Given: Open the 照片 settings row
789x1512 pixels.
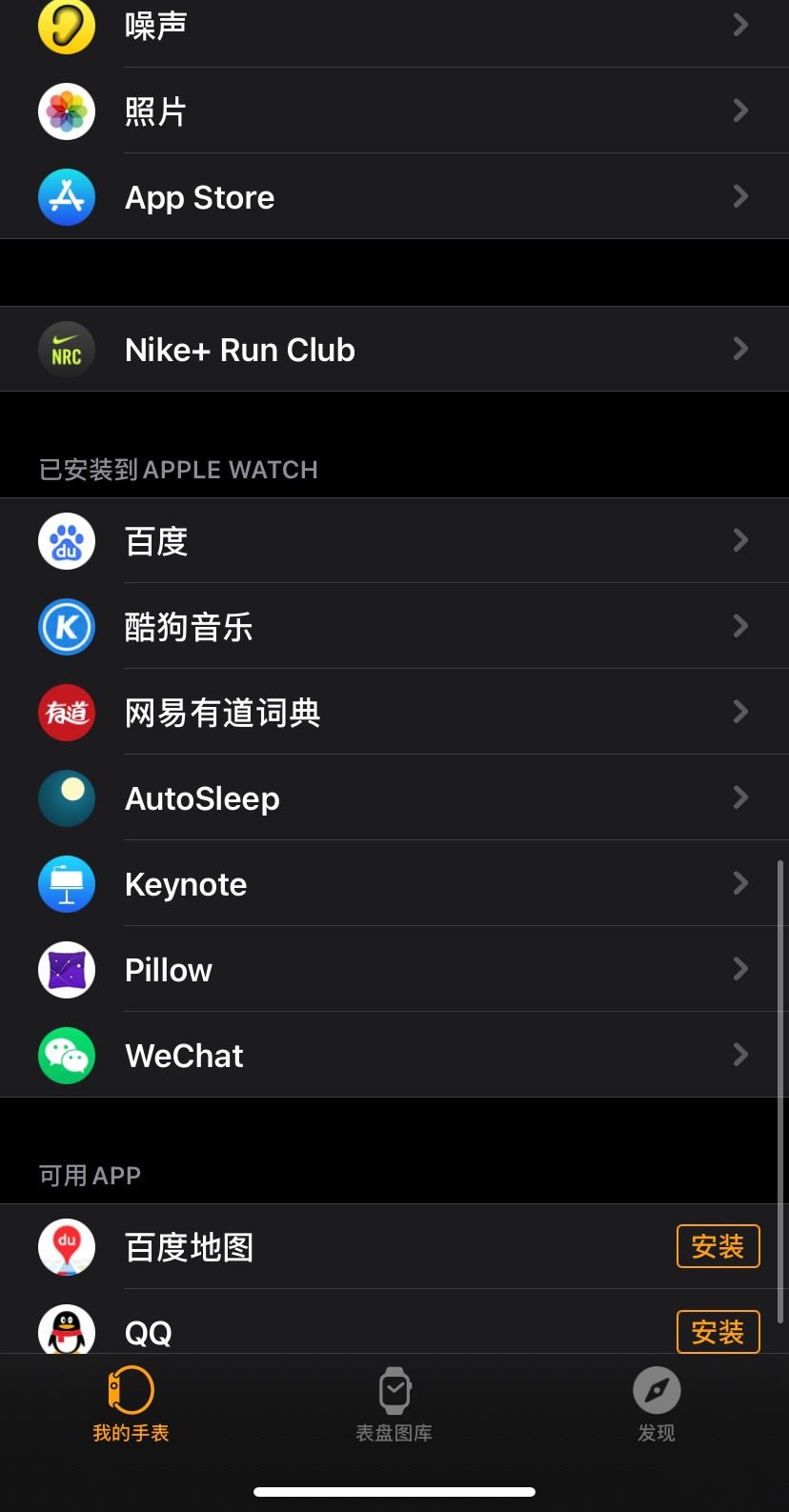Looking at the screenshot, I should (x=394, y=111).
